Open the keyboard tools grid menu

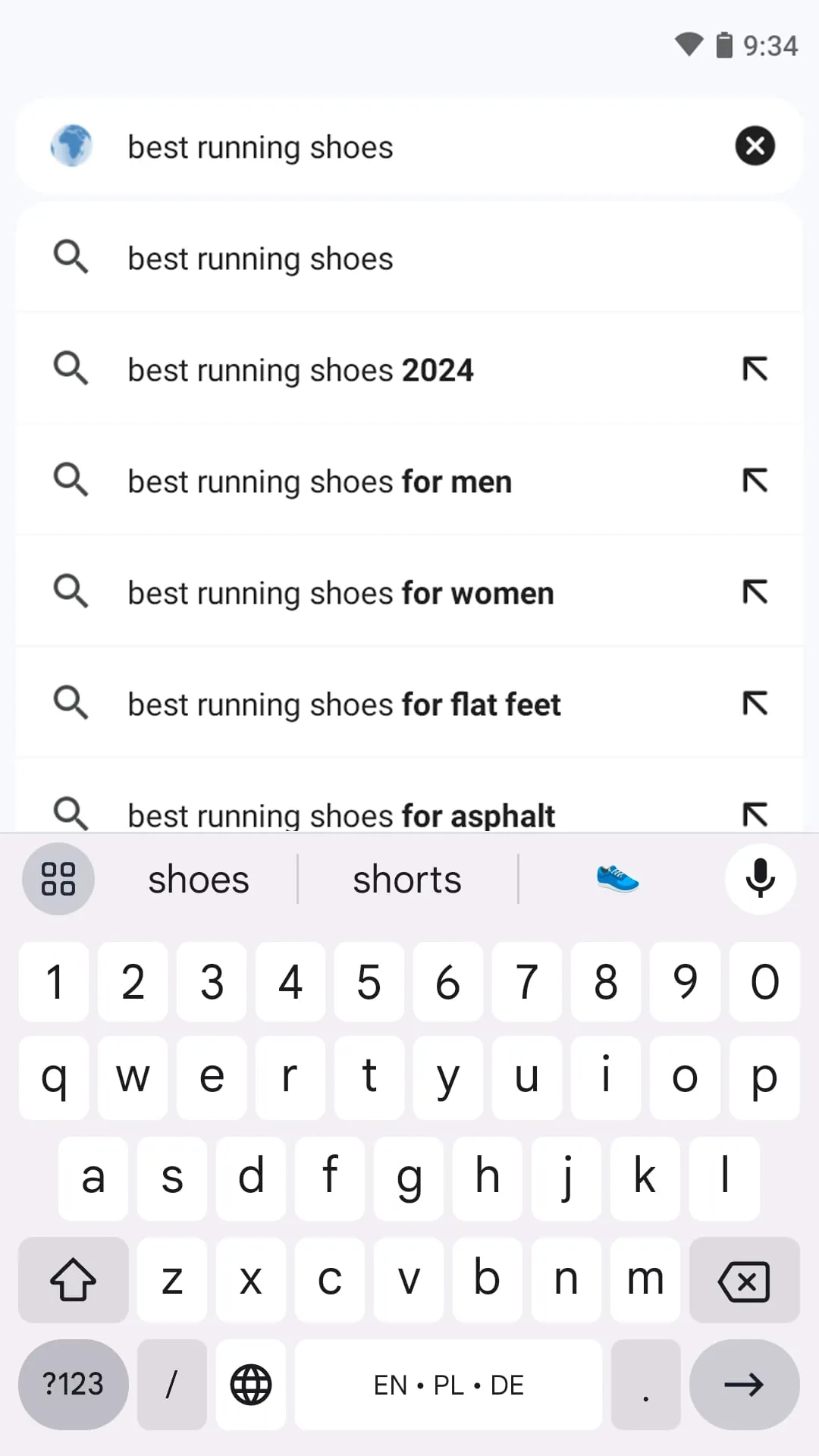[x=58, y=879]
